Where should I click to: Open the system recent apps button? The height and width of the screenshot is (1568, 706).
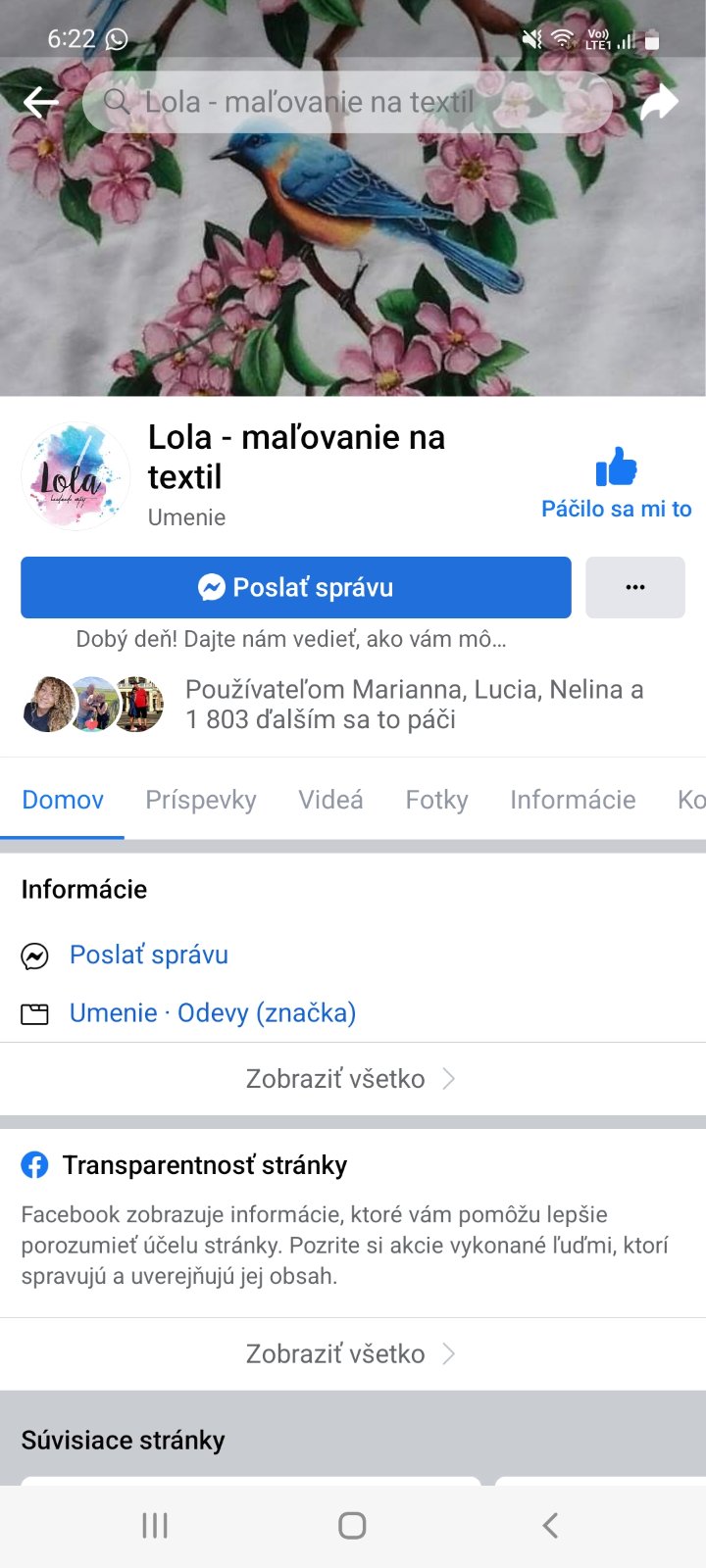click(155, 1525)
